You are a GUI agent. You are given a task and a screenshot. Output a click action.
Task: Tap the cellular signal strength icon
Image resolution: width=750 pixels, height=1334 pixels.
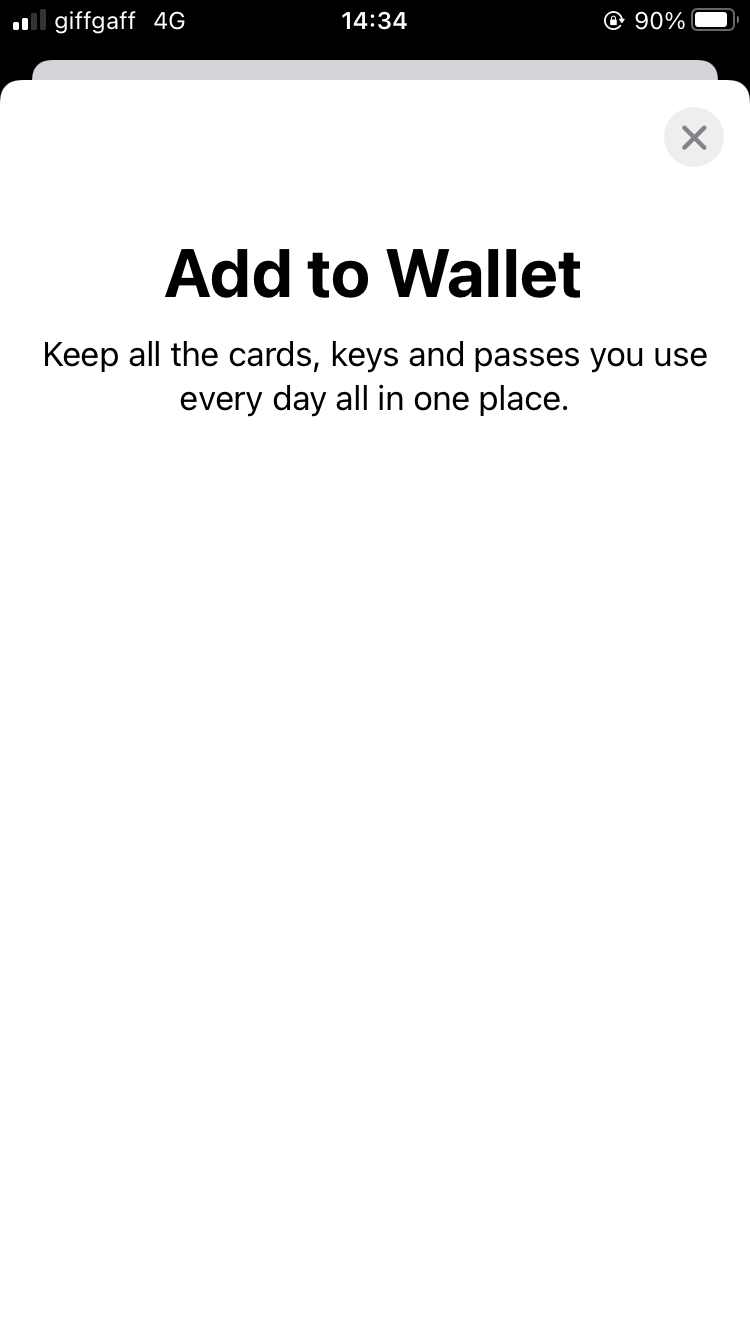pos(27,20)
